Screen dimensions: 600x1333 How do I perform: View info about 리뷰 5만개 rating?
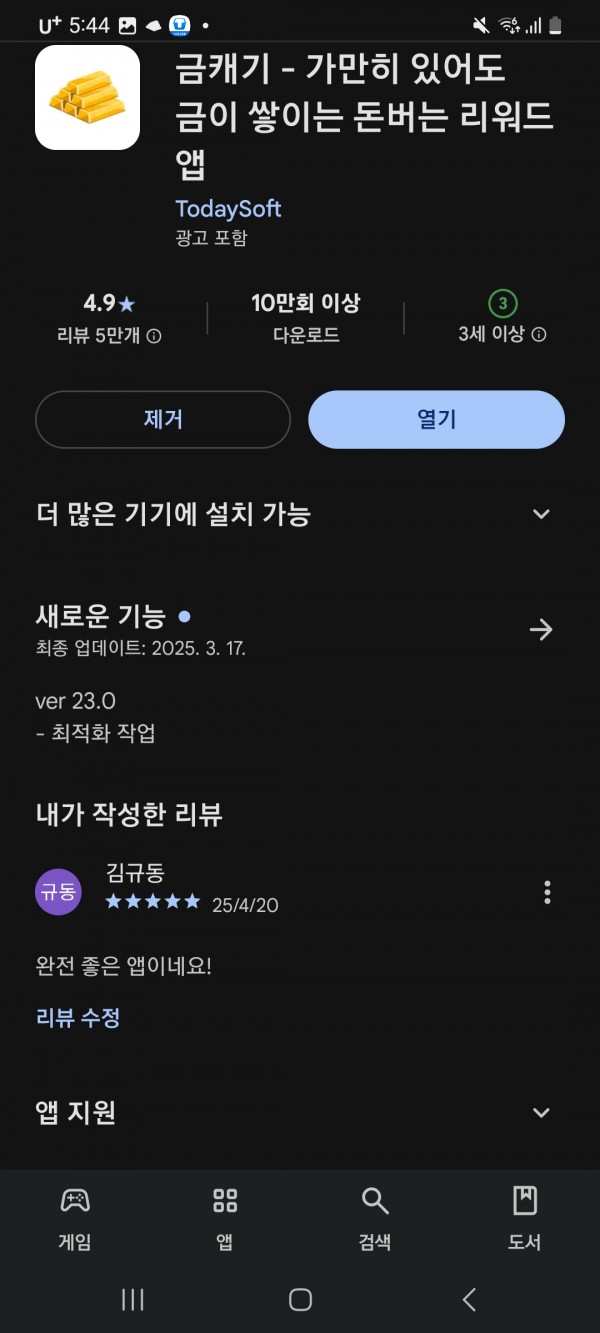(x=154, y=336)
